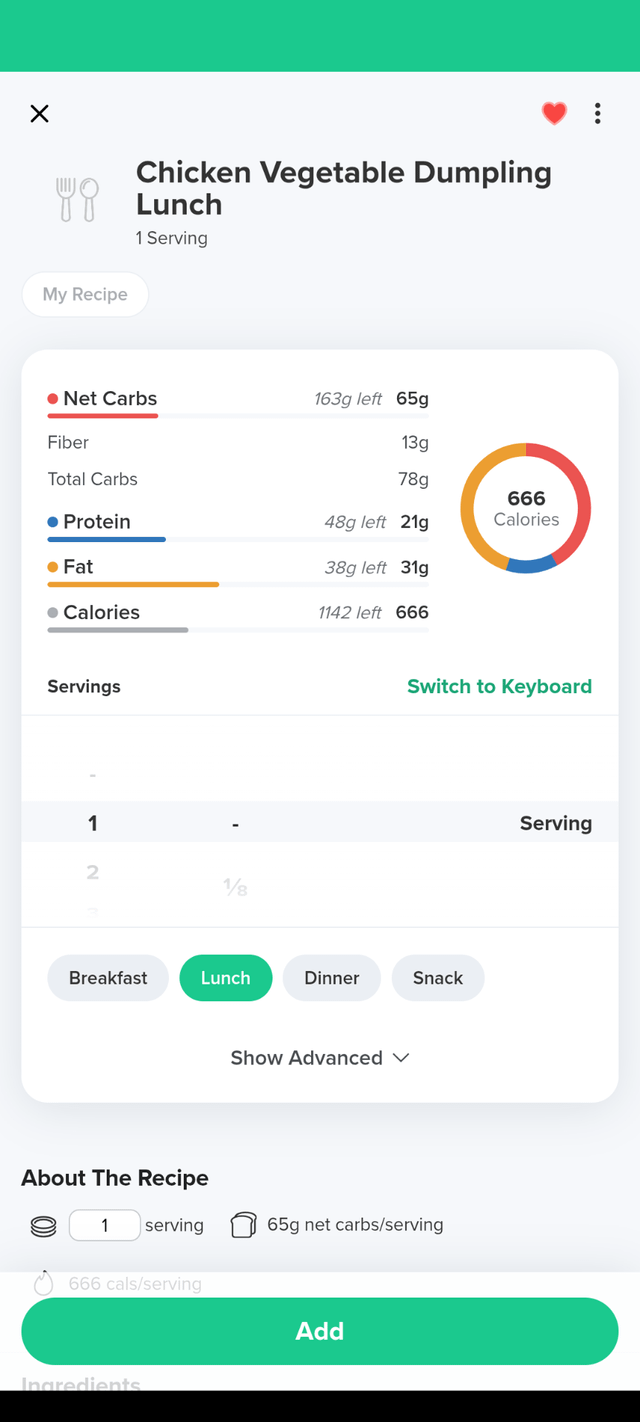The image size is (640, 1422).
Task: Unfavorite recipe with the heart icon
Action: pyautogui.click(x=554, y=114)
